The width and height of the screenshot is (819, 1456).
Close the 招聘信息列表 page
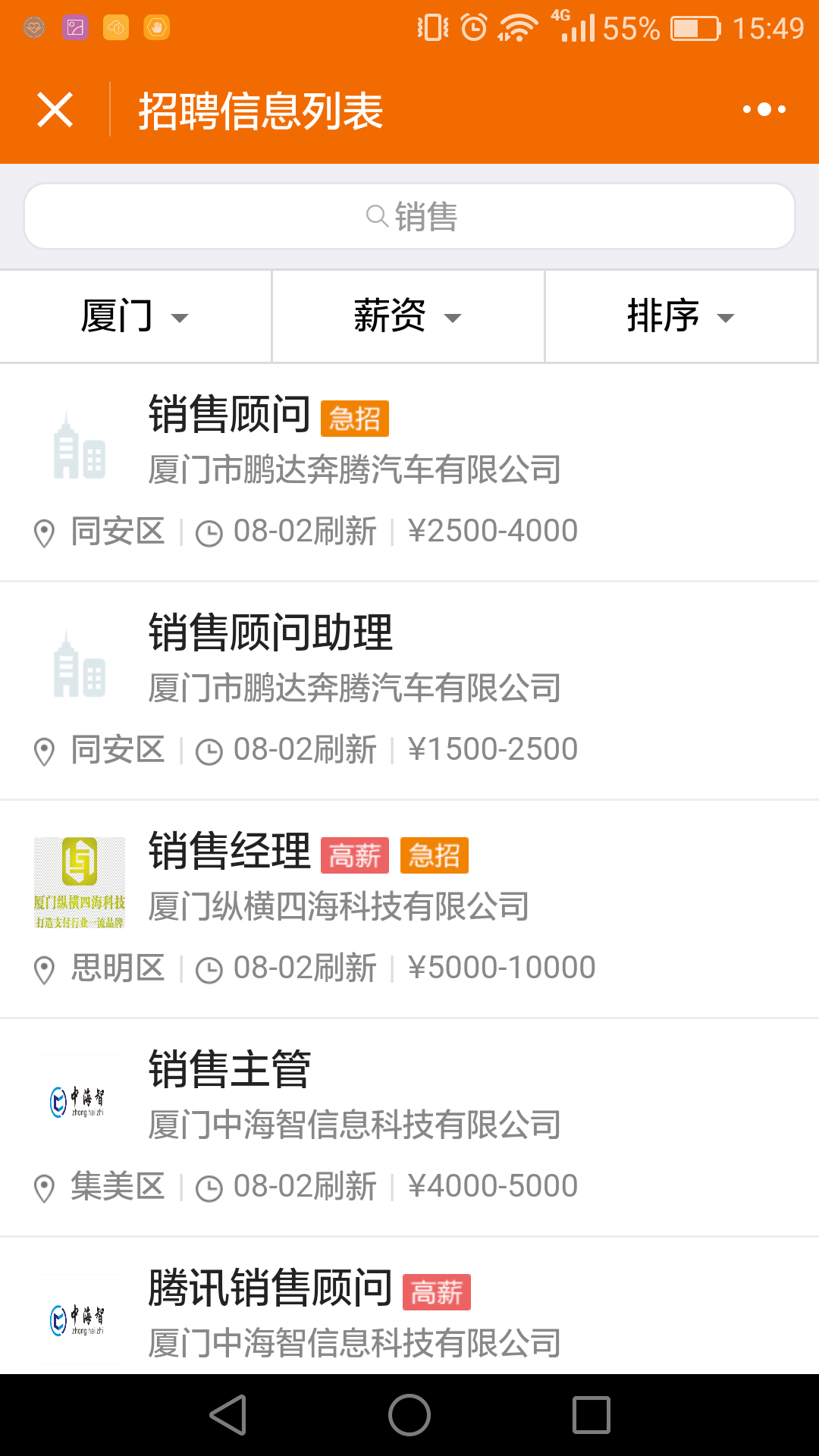[x=55, y=110]
